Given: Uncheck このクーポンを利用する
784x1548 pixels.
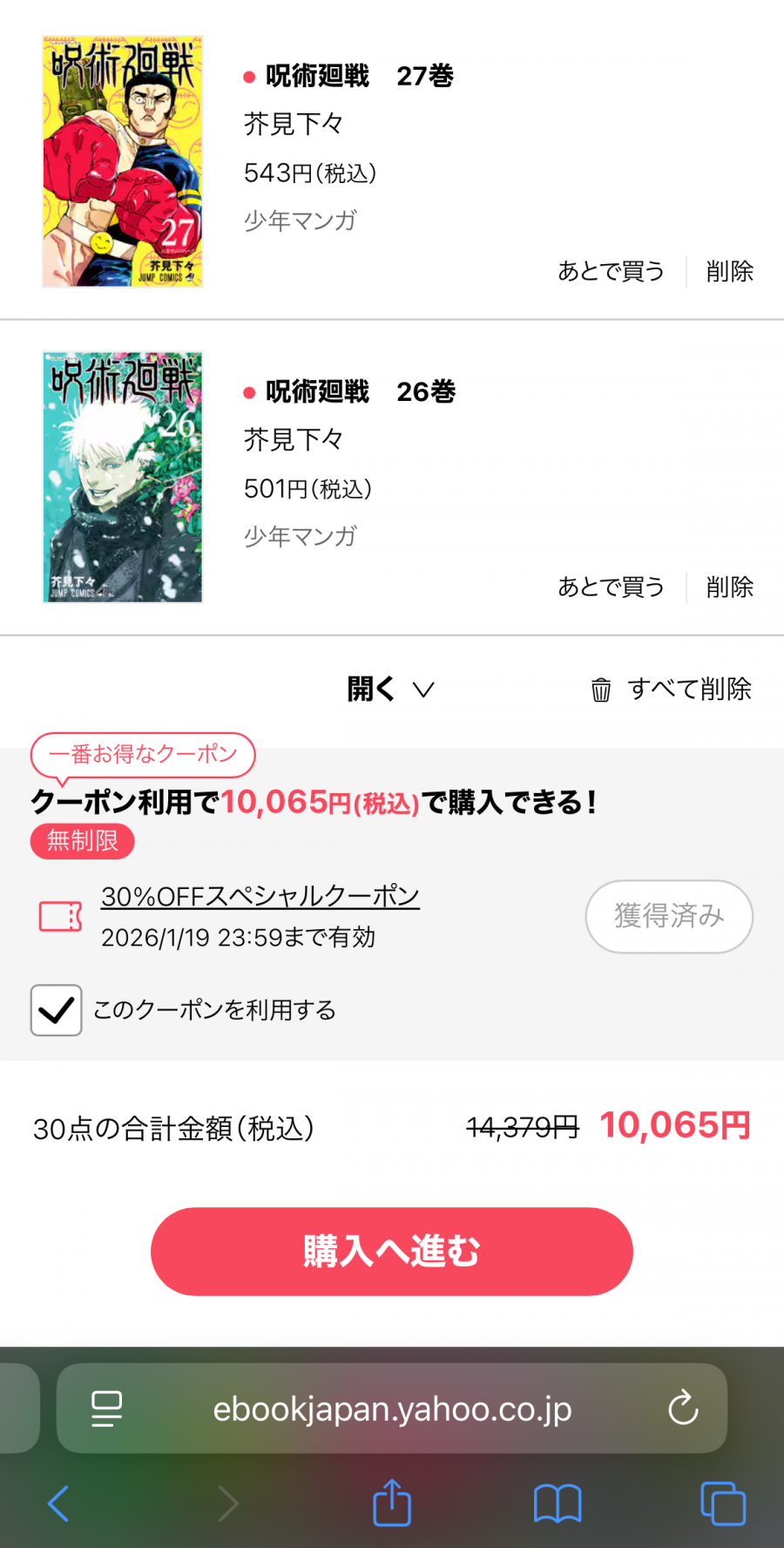Looking at the screenshot, I should [56, 1009].
